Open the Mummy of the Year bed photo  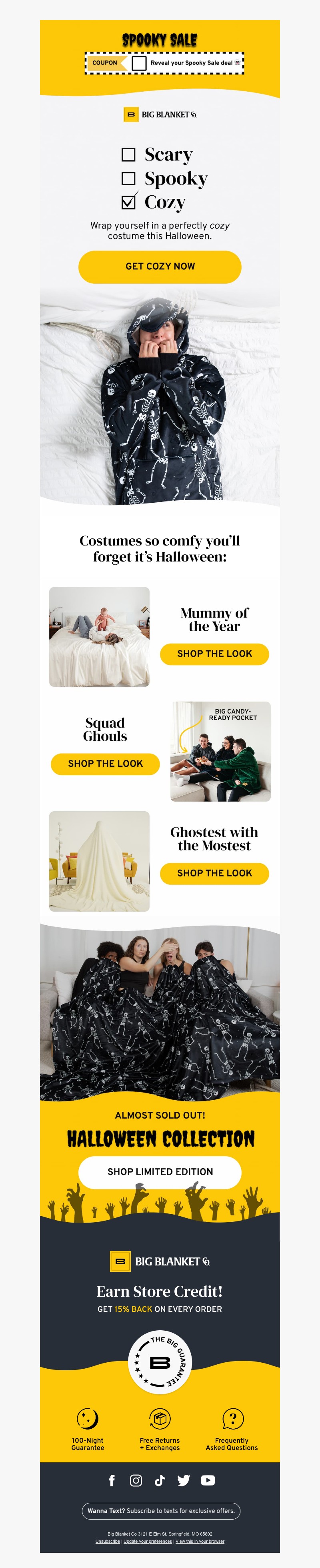point(99,637)
